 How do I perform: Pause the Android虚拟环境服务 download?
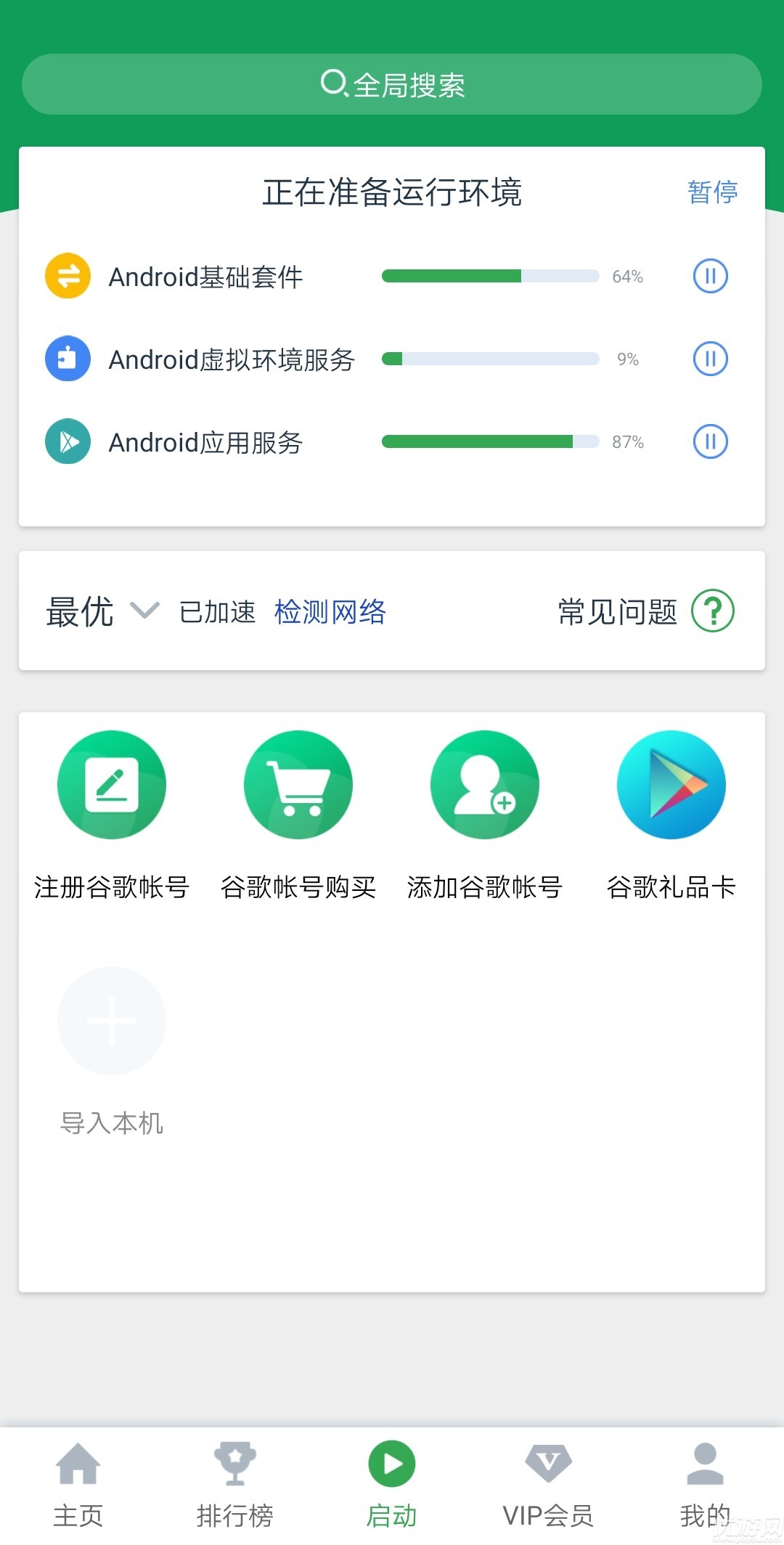710,359
